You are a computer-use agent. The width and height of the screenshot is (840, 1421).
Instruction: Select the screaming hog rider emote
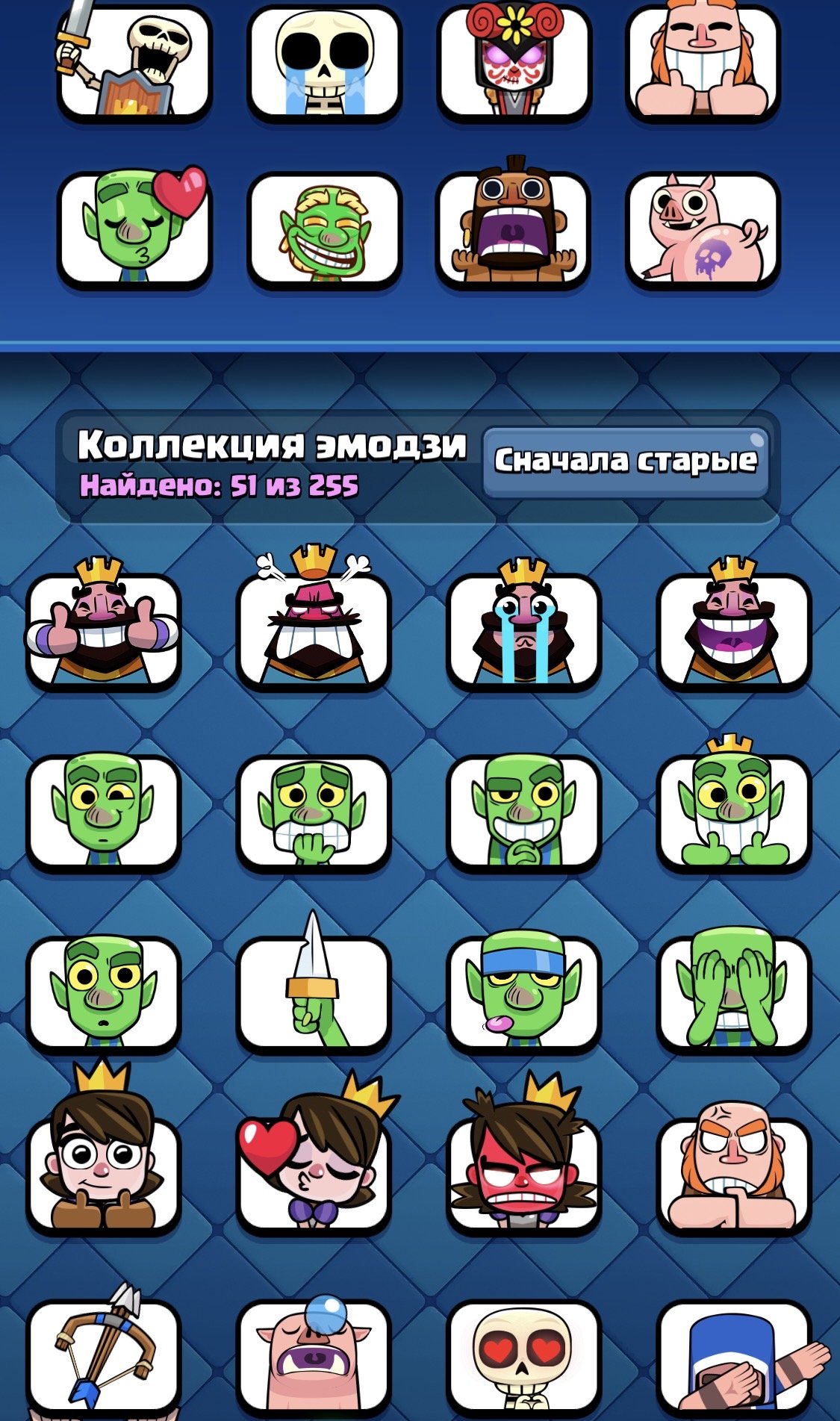[513, 229]
